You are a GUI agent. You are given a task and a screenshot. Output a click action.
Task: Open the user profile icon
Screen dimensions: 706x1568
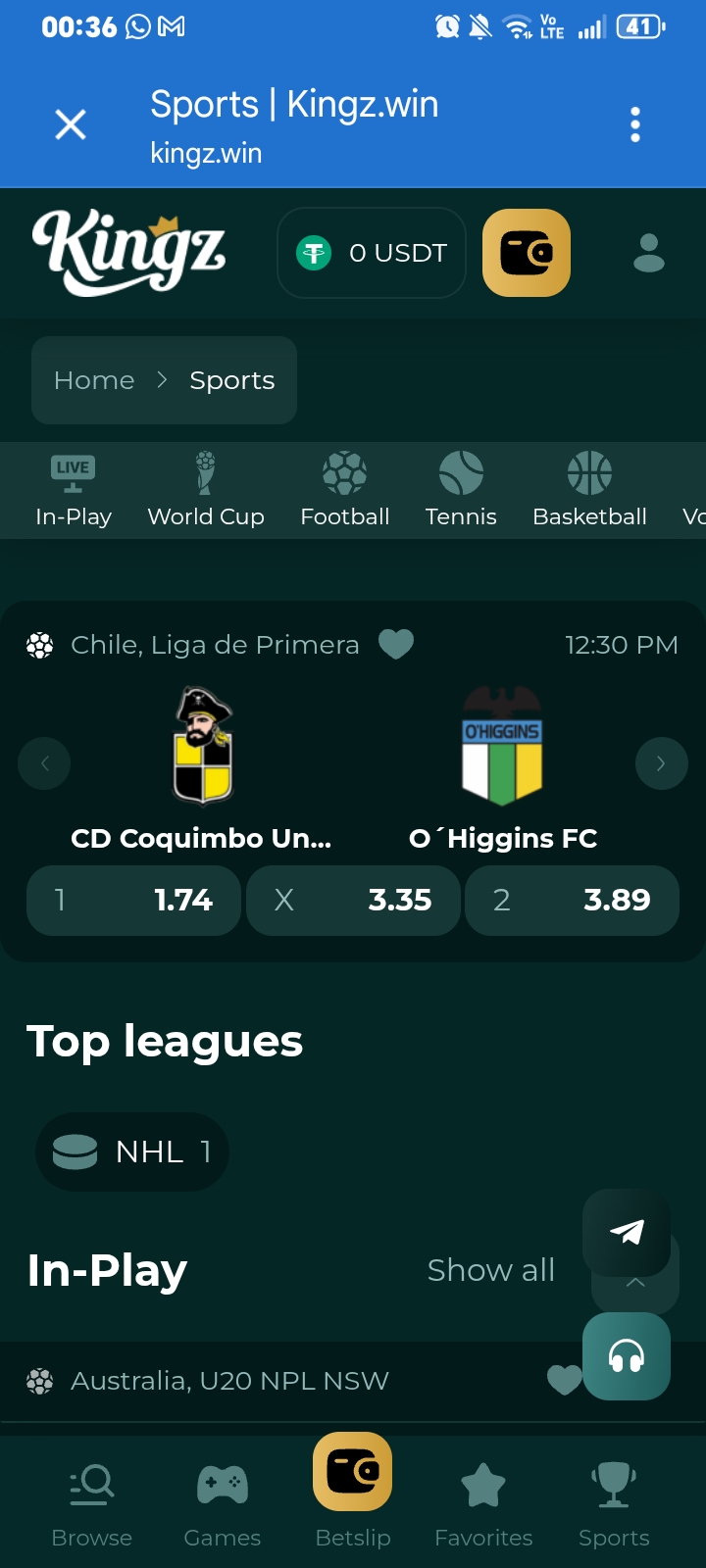click(x=649, y=253)
